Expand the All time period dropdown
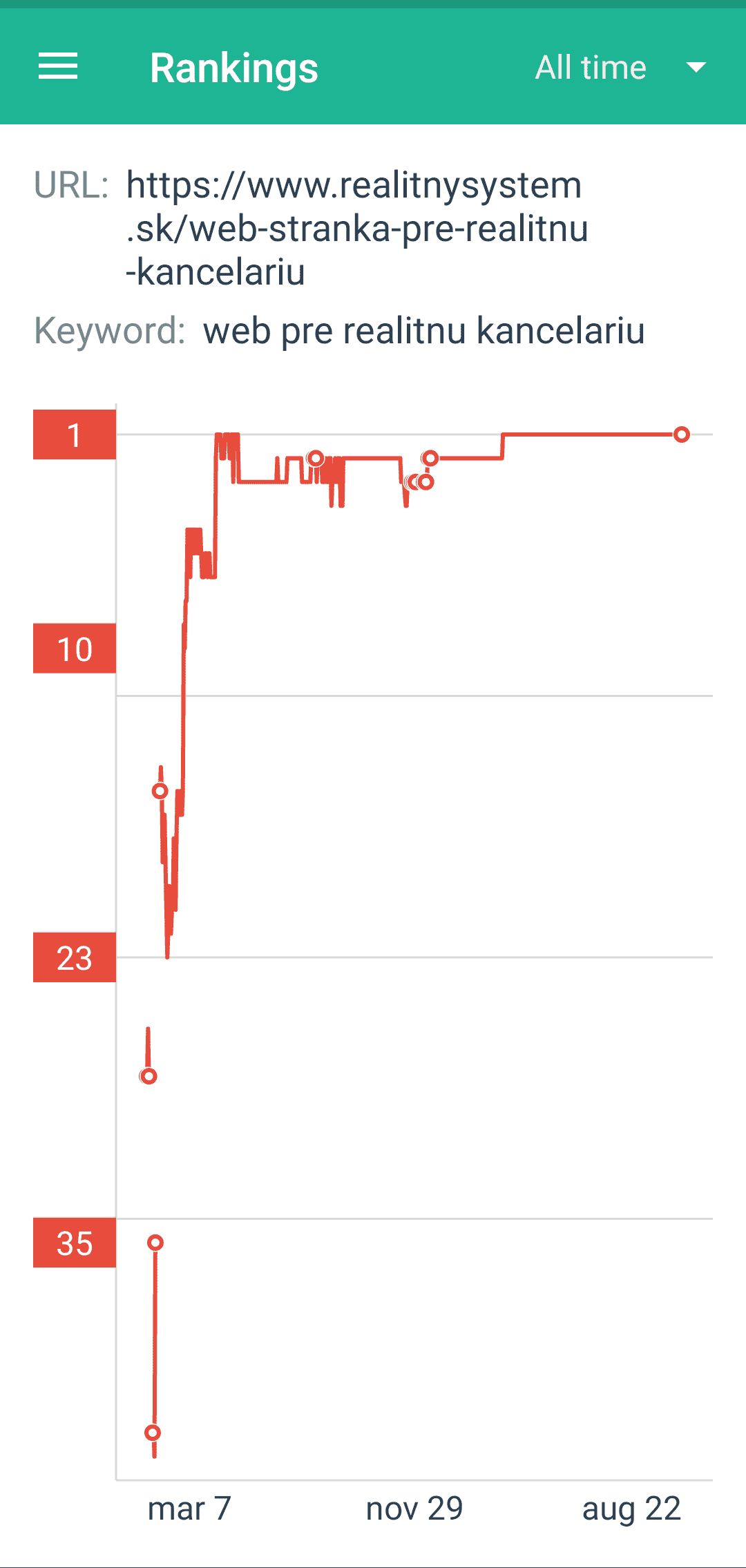The width and height of the screenshot is (746, 1568). 620,68
